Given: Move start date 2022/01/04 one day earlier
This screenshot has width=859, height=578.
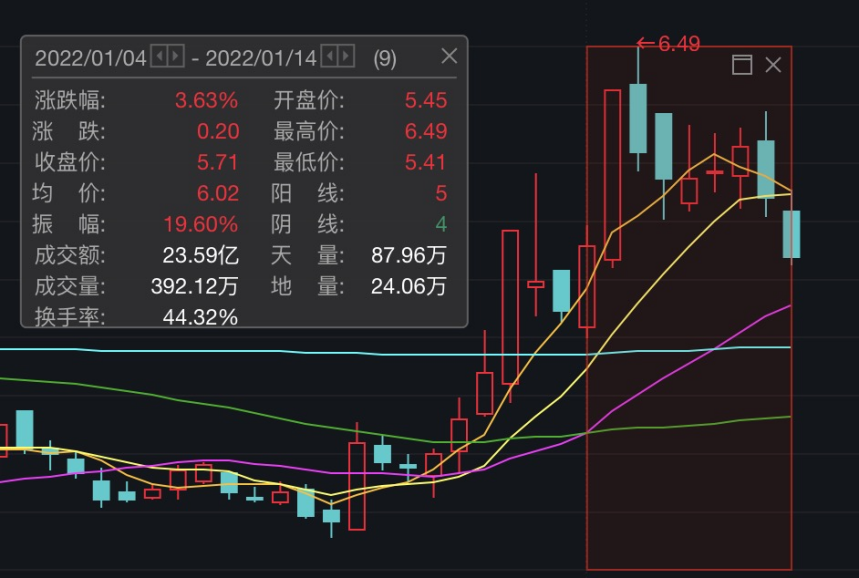Looking at the screenshot, I should coord(159,56).
